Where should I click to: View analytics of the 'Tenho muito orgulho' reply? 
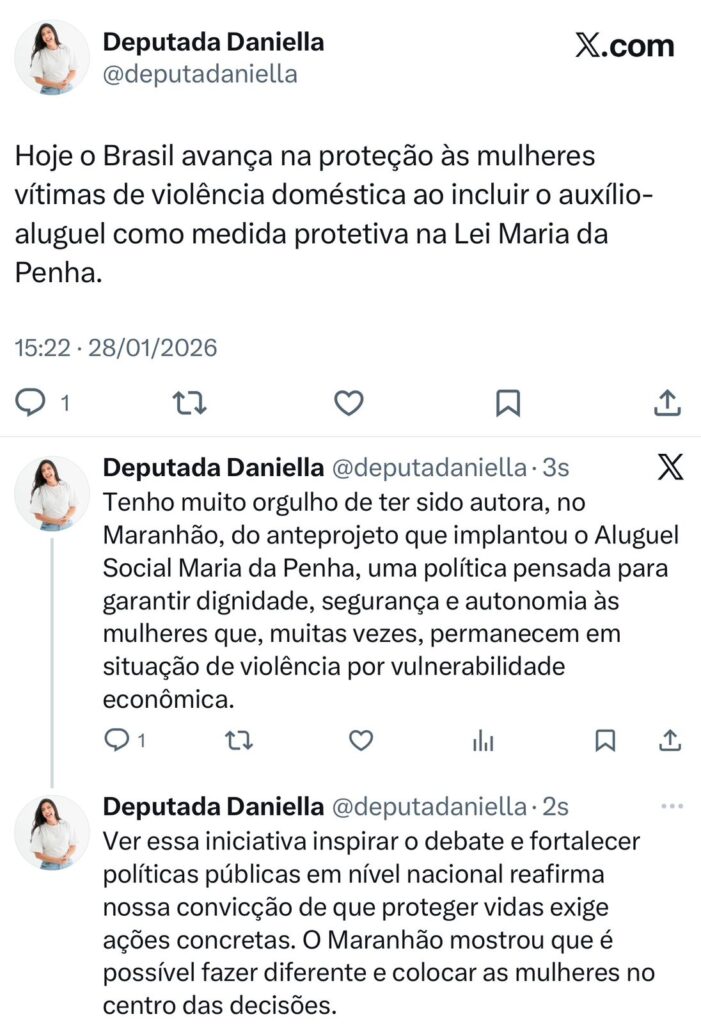(483, 740)
